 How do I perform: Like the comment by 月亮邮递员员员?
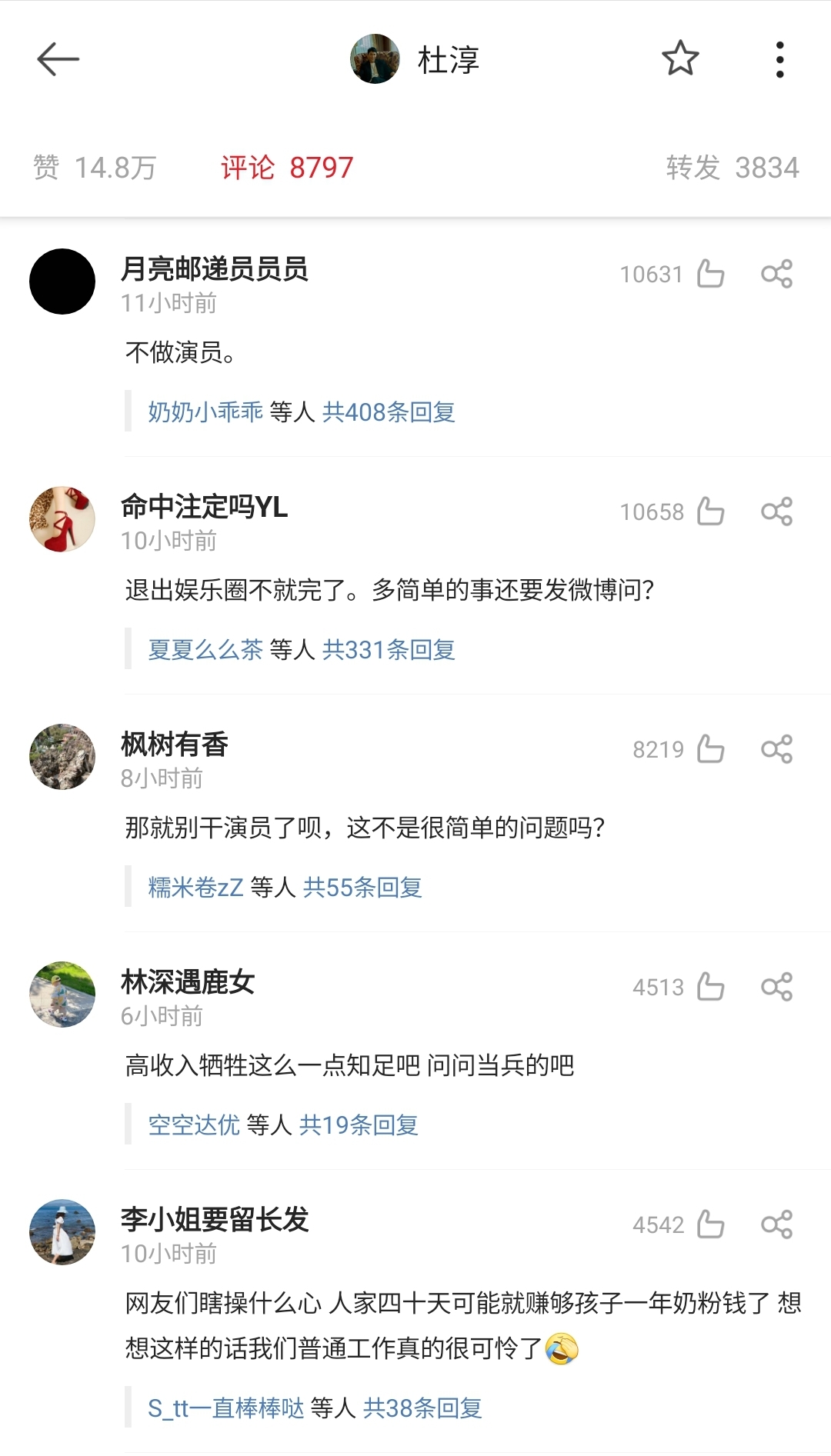coord(712,274)
